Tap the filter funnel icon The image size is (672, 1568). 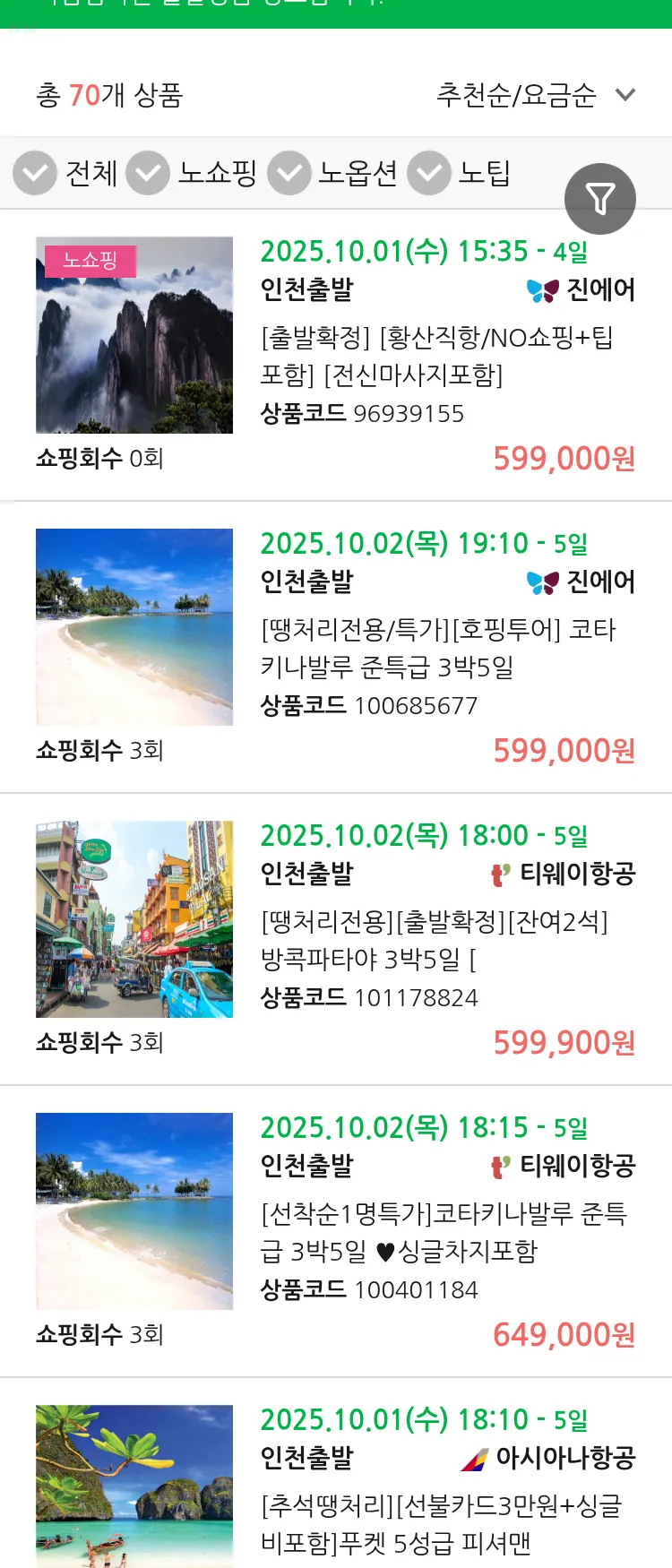pyautogui.click(x=600, y=198)
